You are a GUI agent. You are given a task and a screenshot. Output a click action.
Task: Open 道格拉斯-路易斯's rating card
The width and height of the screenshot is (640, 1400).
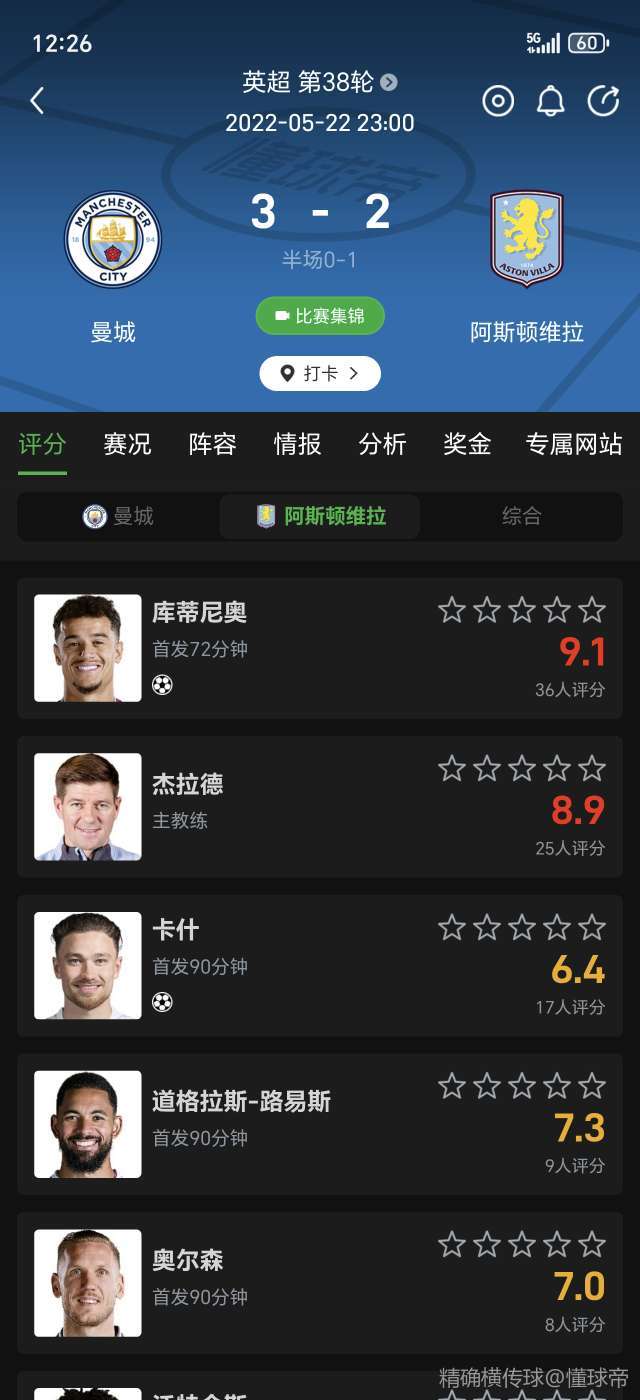coord(320,1124)
